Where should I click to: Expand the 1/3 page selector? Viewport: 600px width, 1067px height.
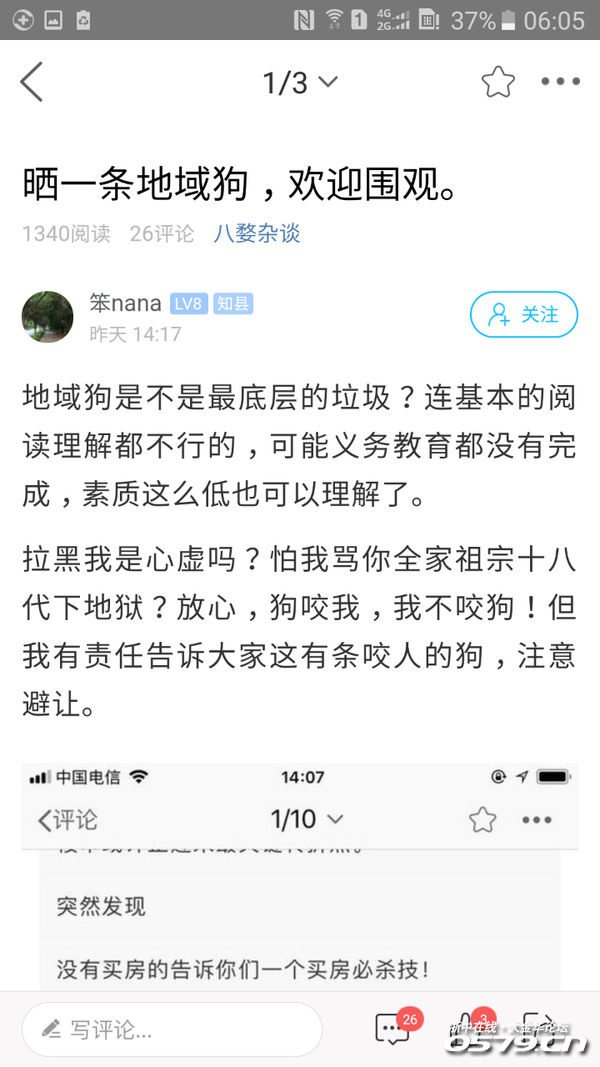pos(300,83)
